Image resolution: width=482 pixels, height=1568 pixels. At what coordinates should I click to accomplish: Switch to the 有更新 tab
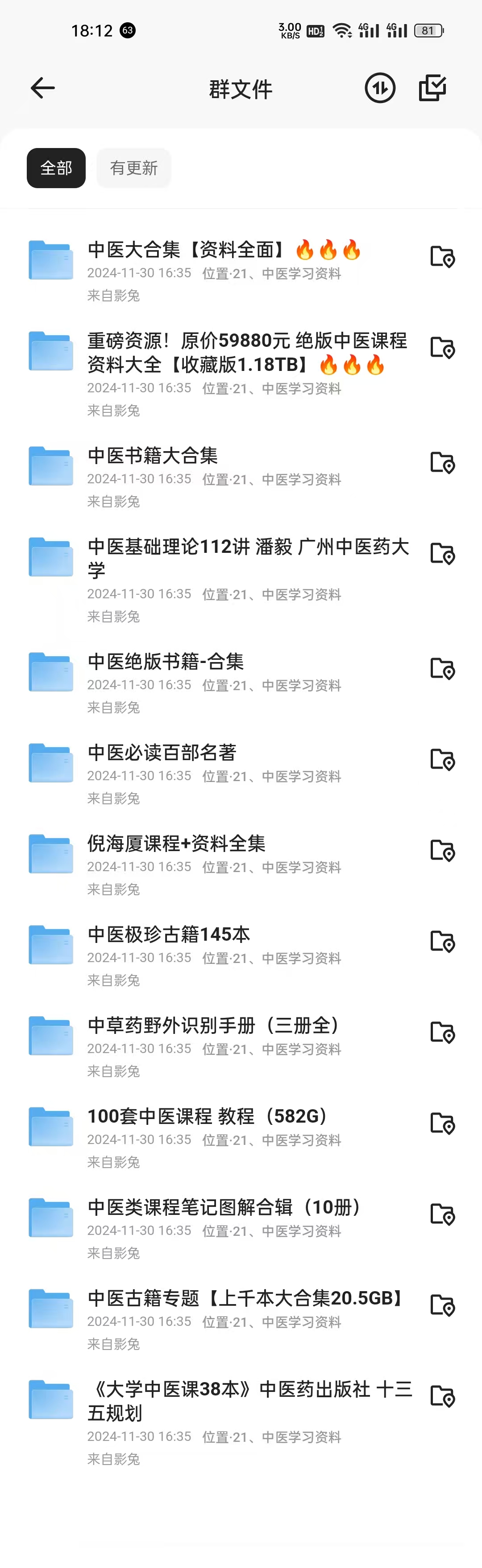pos(133,168)
